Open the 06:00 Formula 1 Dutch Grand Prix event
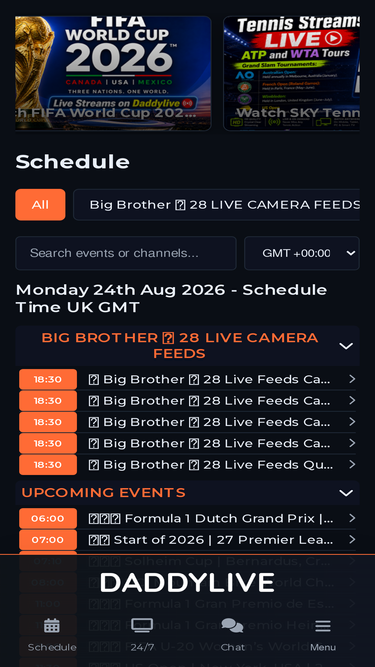The height and width of the screenshot is (667, 375). (188, 518)
